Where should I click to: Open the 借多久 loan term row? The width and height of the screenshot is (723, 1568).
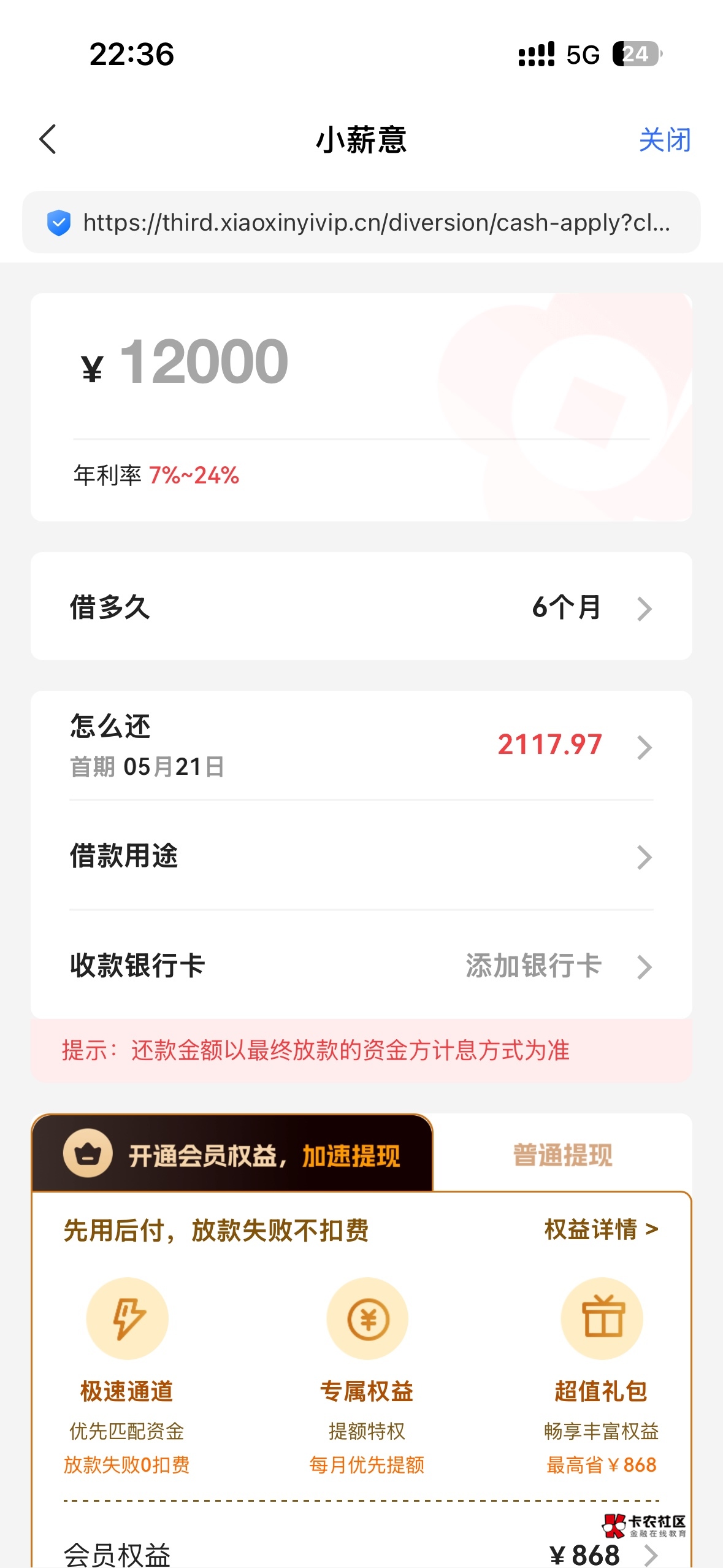(361, 607)
